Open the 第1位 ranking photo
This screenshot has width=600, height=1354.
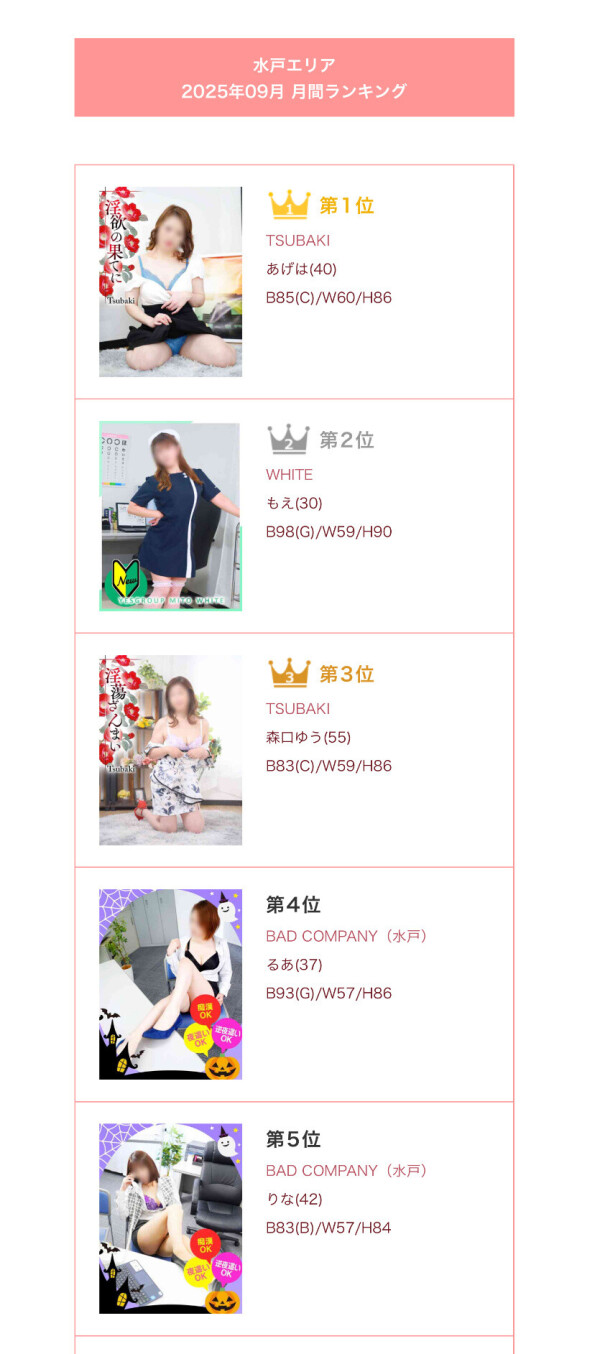tap(170, 281)
